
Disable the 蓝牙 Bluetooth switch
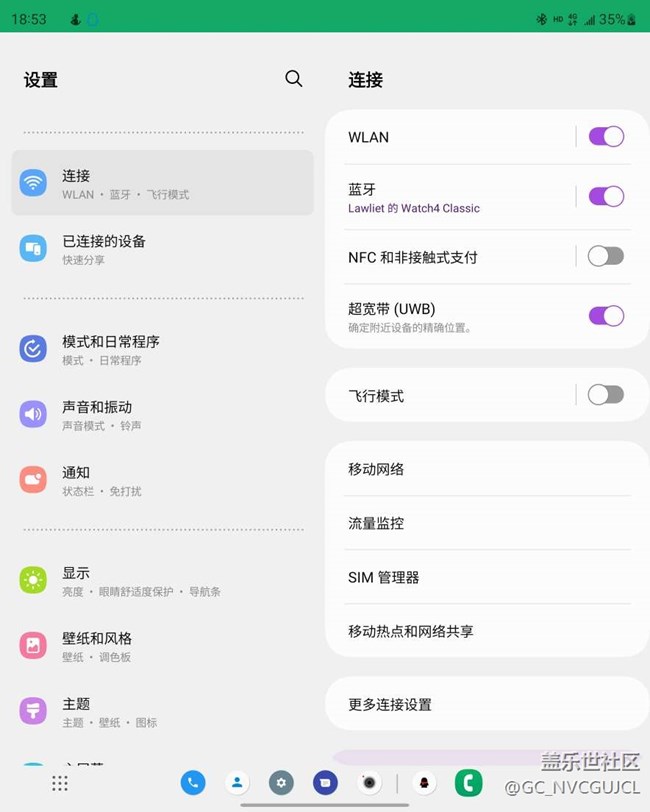[606, 197]
